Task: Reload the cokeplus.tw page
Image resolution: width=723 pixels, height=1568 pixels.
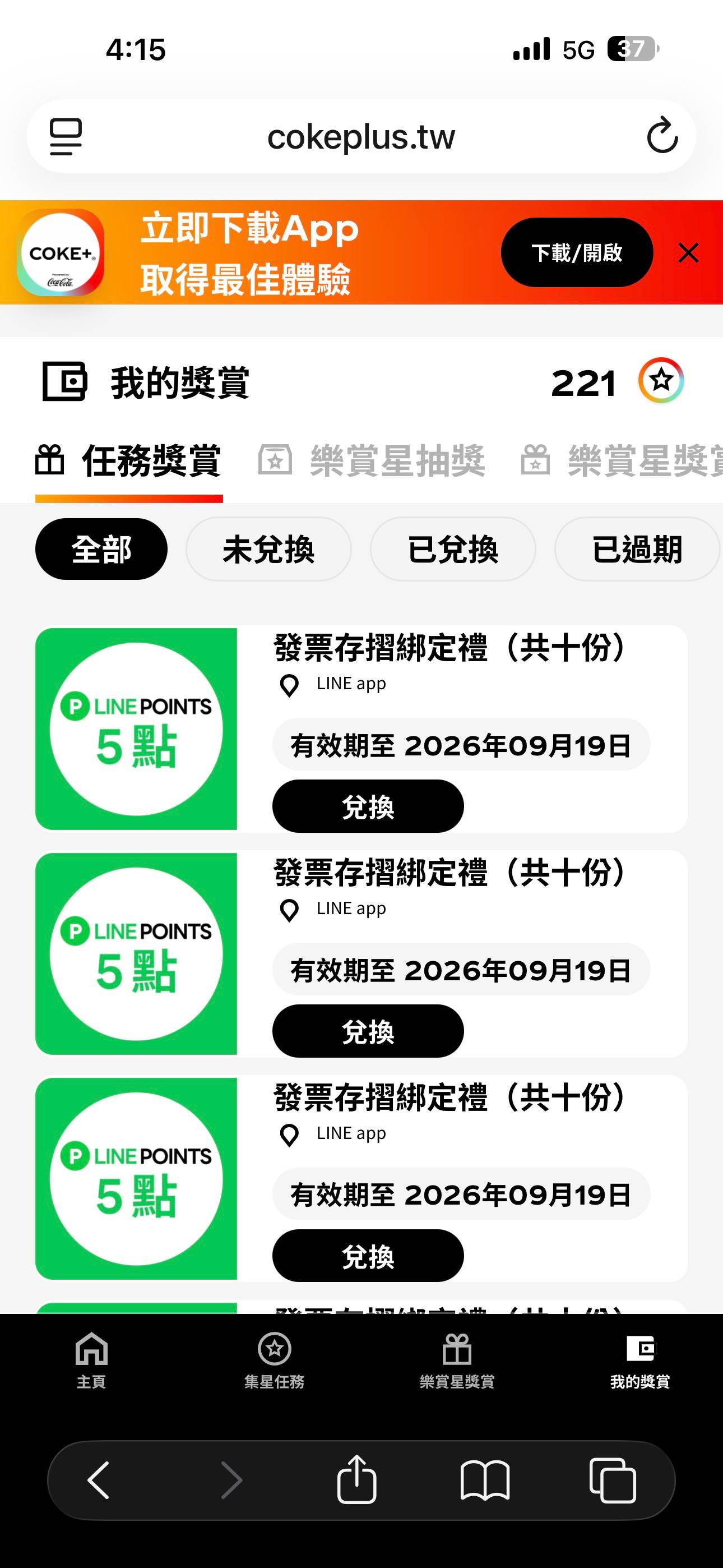Action: pos(662,136)
